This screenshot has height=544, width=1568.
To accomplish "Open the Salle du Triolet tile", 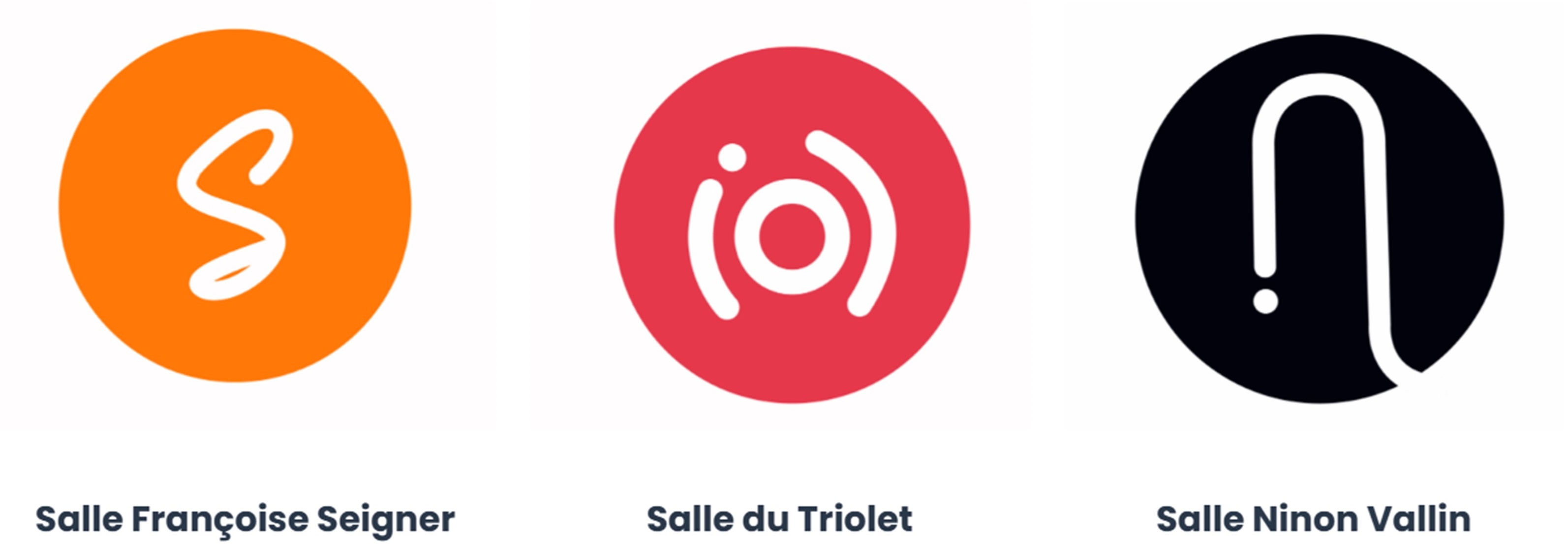I will (x=791, y=225).
